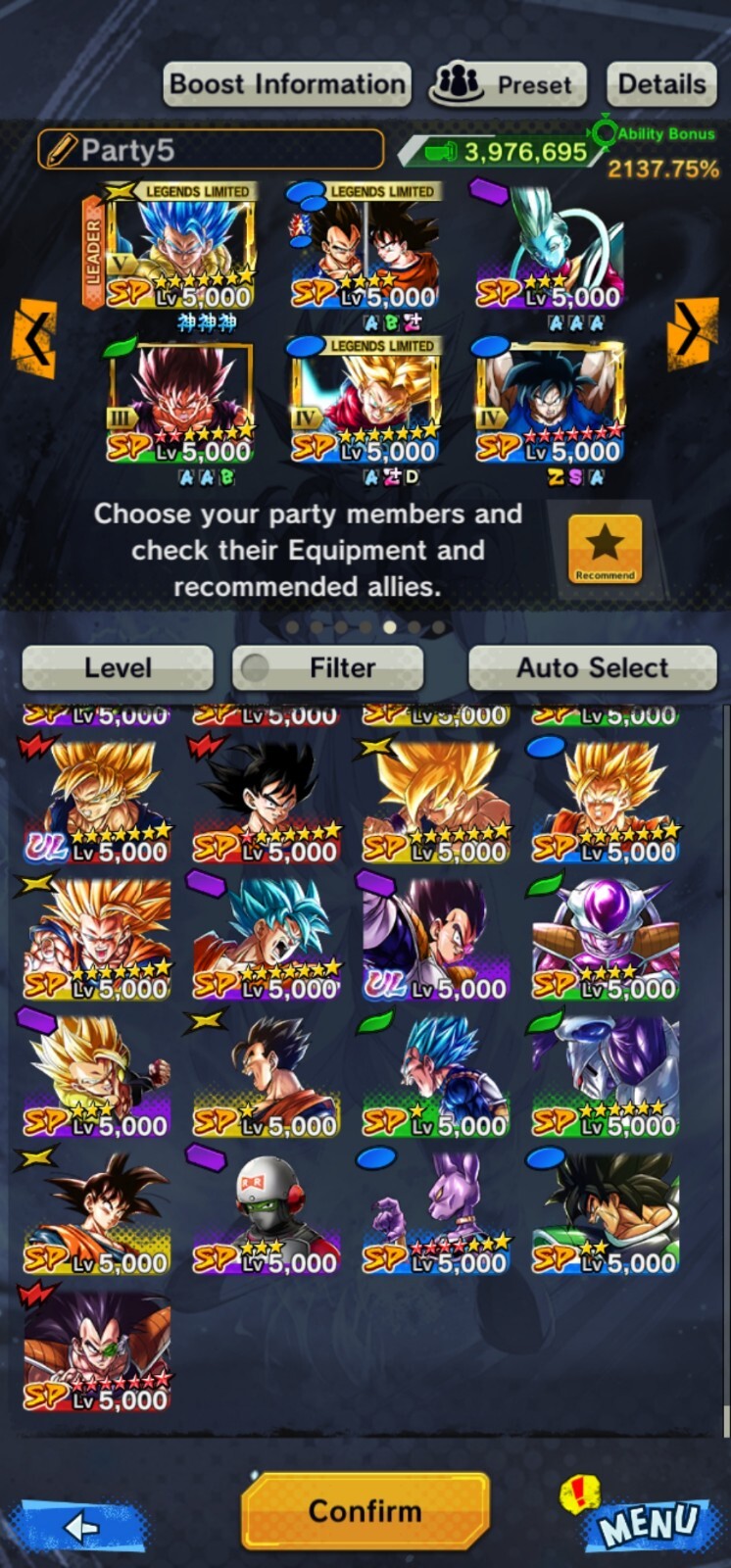Open the Preset button
Viewport: 731px width, 1568px height.
508,84
